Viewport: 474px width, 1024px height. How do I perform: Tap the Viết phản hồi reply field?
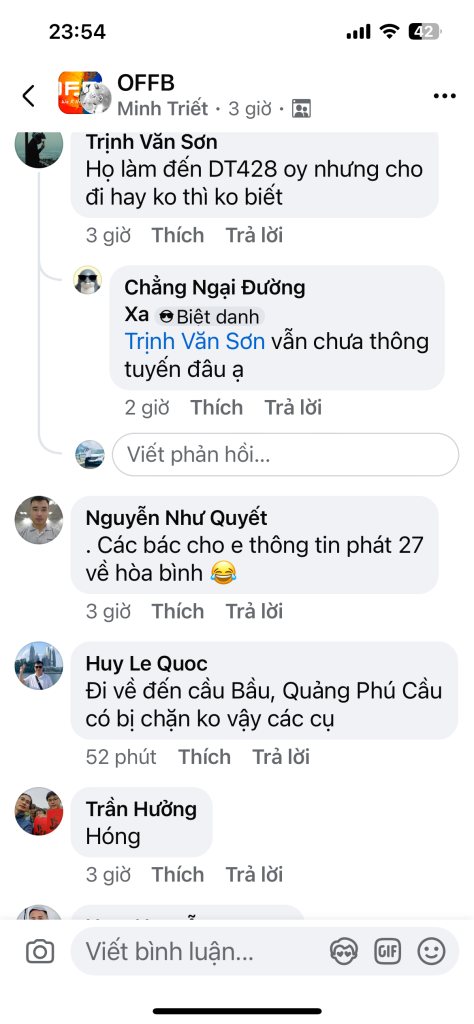click(285, 455)
